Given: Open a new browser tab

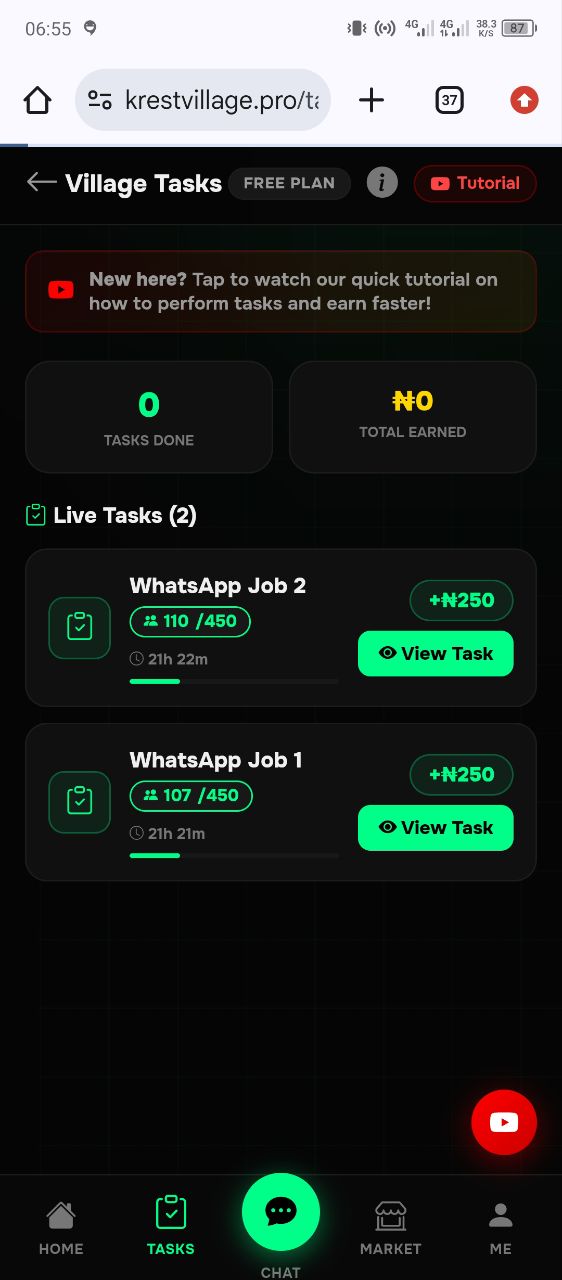Looking at the screenshot, I should click(x=371, y=100).
